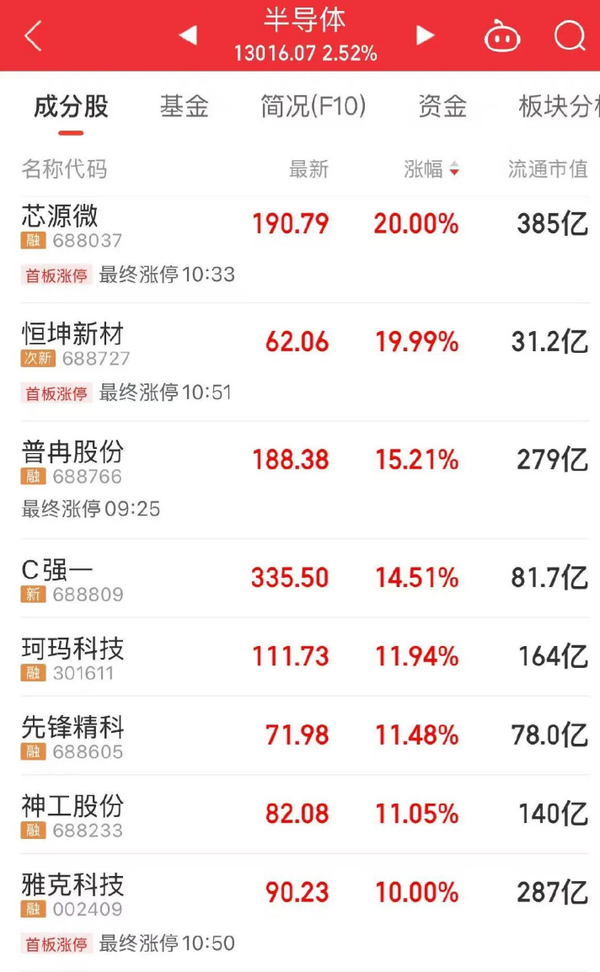Switch to the previous sector with left arrow
Image resolution: width=600 pixels, height=972 pixels.
(187, 36)
